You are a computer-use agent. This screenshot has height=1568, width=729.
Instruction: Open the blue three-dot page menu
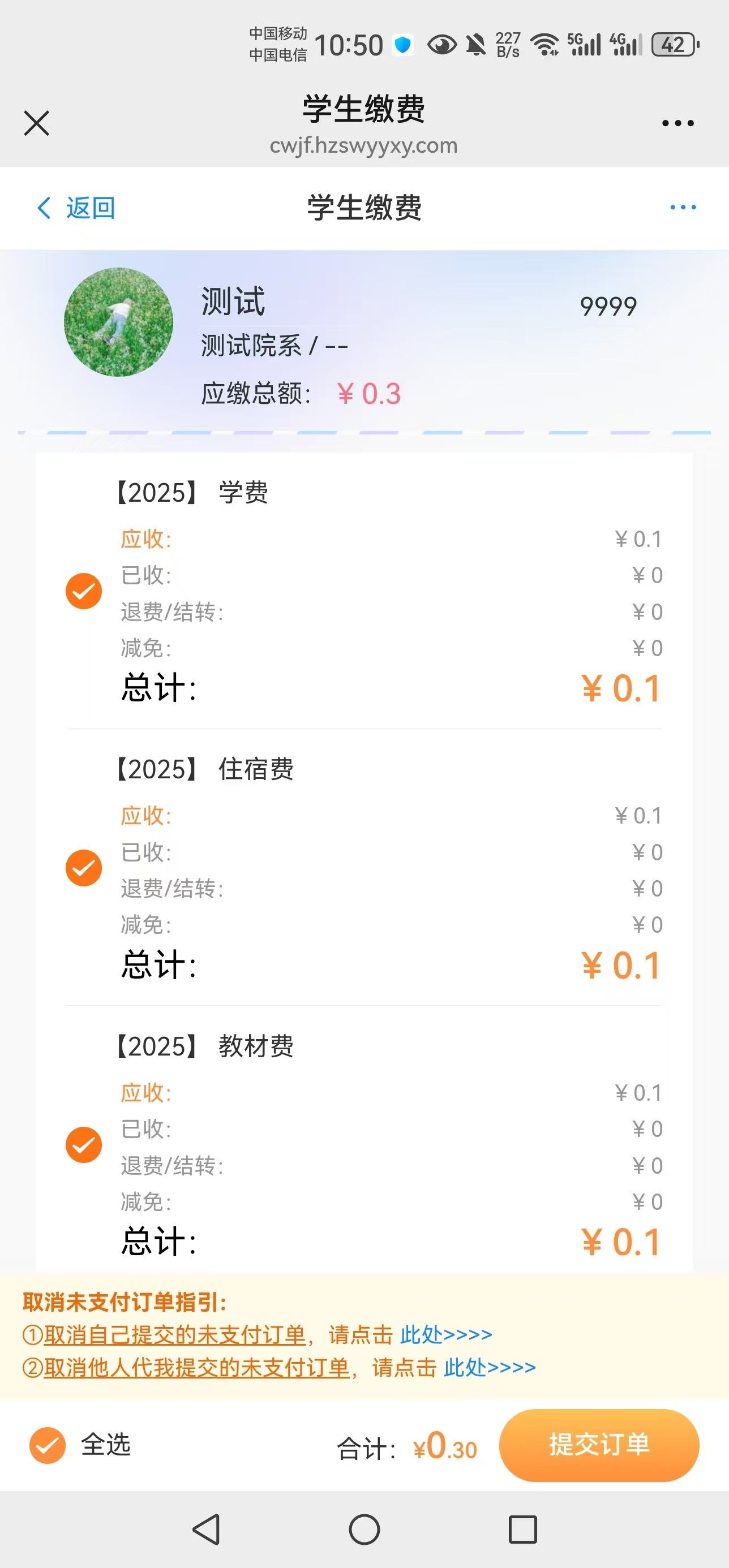coord(683,208)
